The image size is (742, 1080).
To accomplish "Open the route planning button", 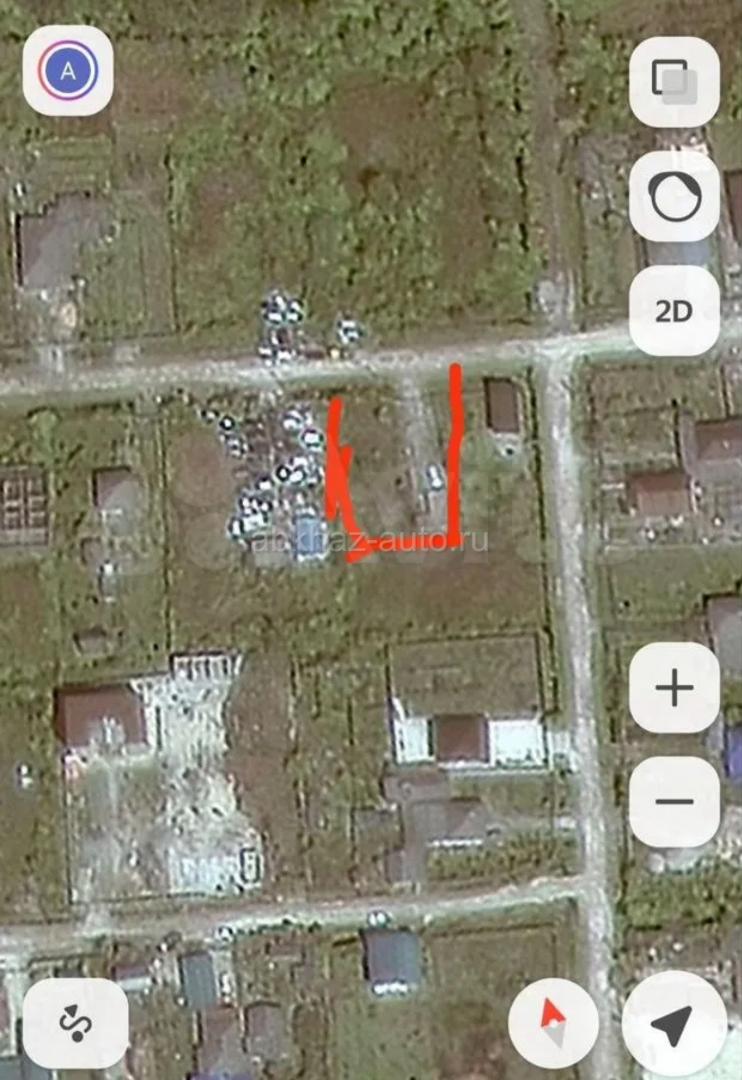I will [75, 1023].
